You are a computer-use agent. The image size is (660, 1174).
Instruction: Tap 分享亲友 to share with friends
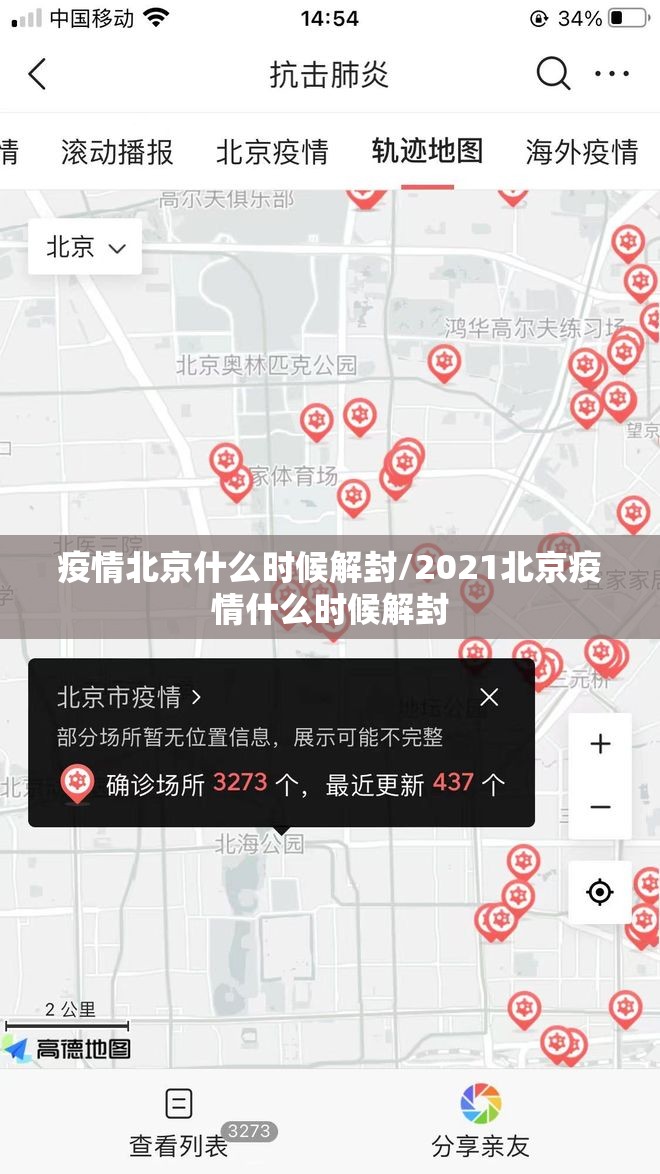pyautogui.click(x=481, y=1122)
